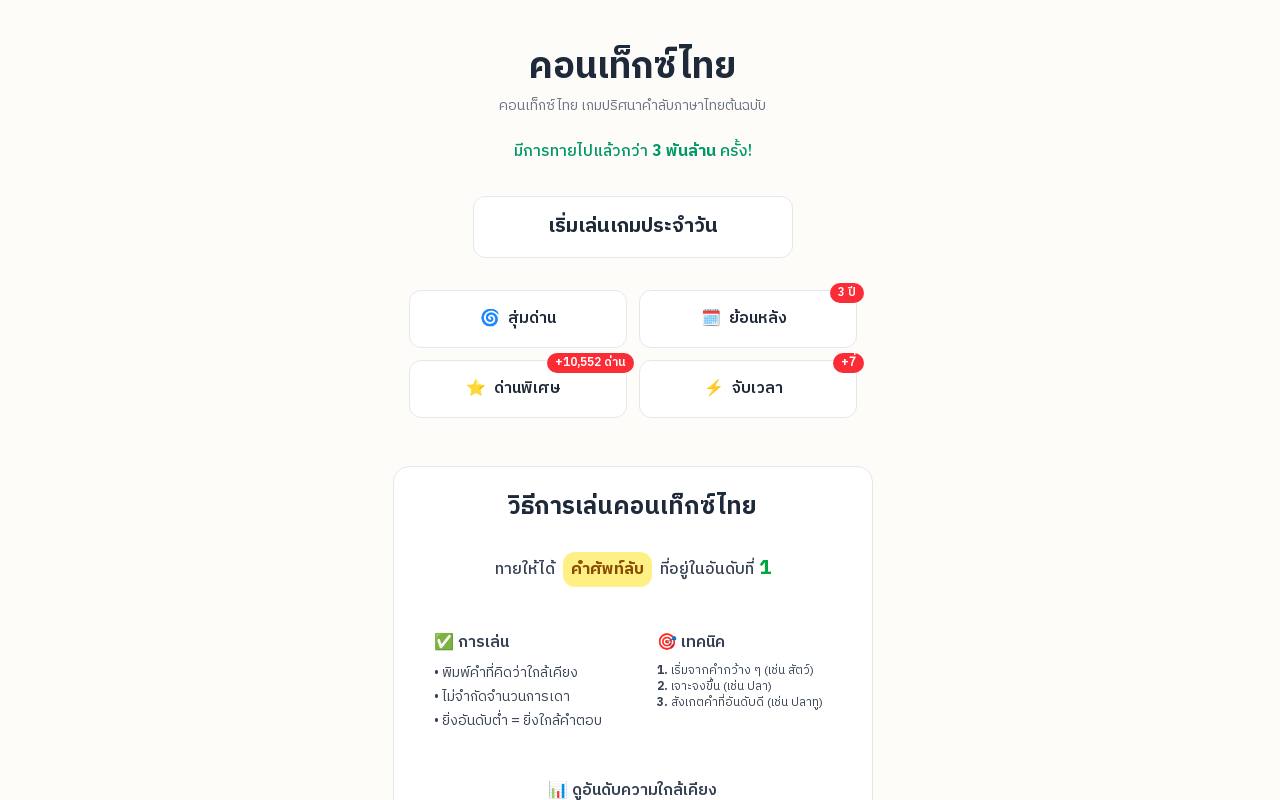Start timed mode จับเวลา

click(x=748, y=389)
